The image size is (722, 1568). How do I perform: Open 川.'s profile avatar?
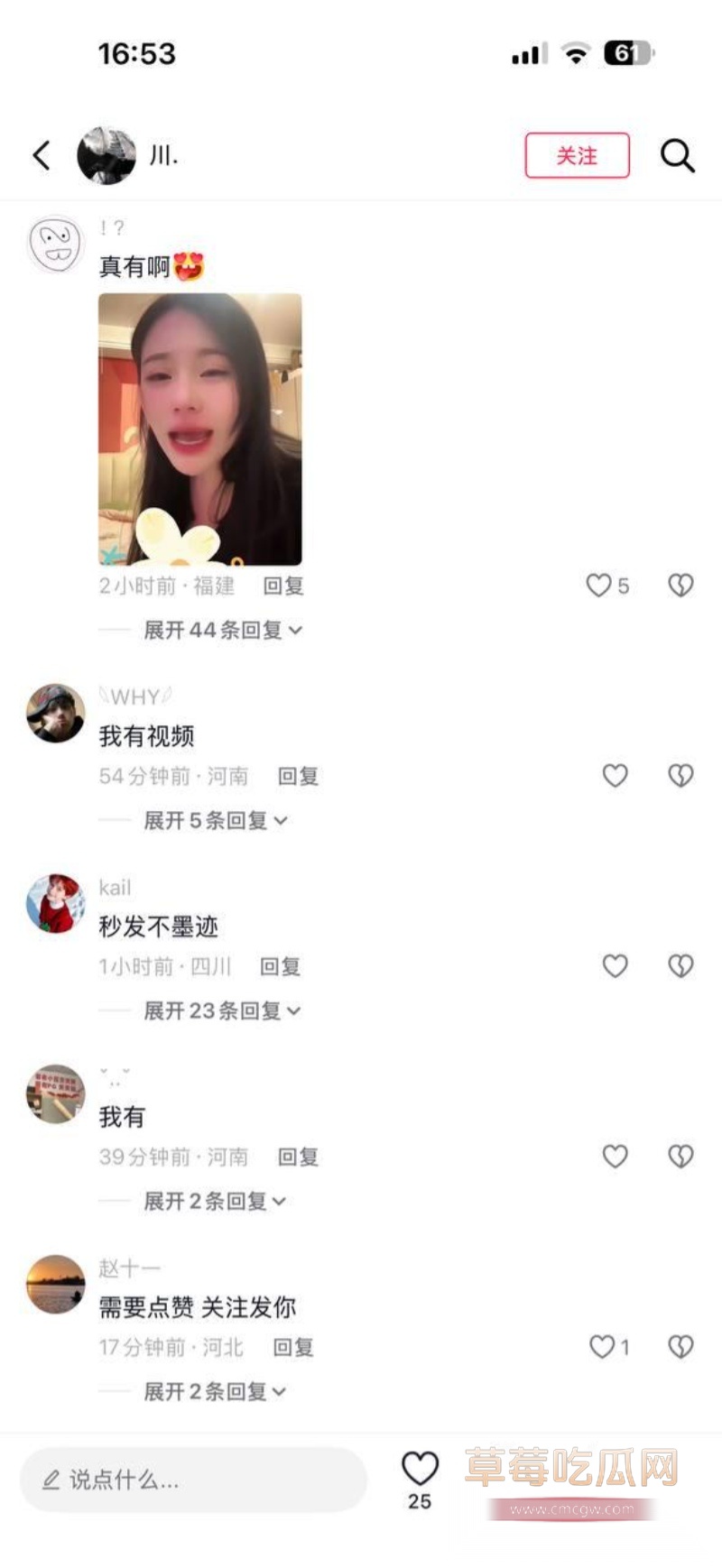pyautogui.click(x=108, y=154)
